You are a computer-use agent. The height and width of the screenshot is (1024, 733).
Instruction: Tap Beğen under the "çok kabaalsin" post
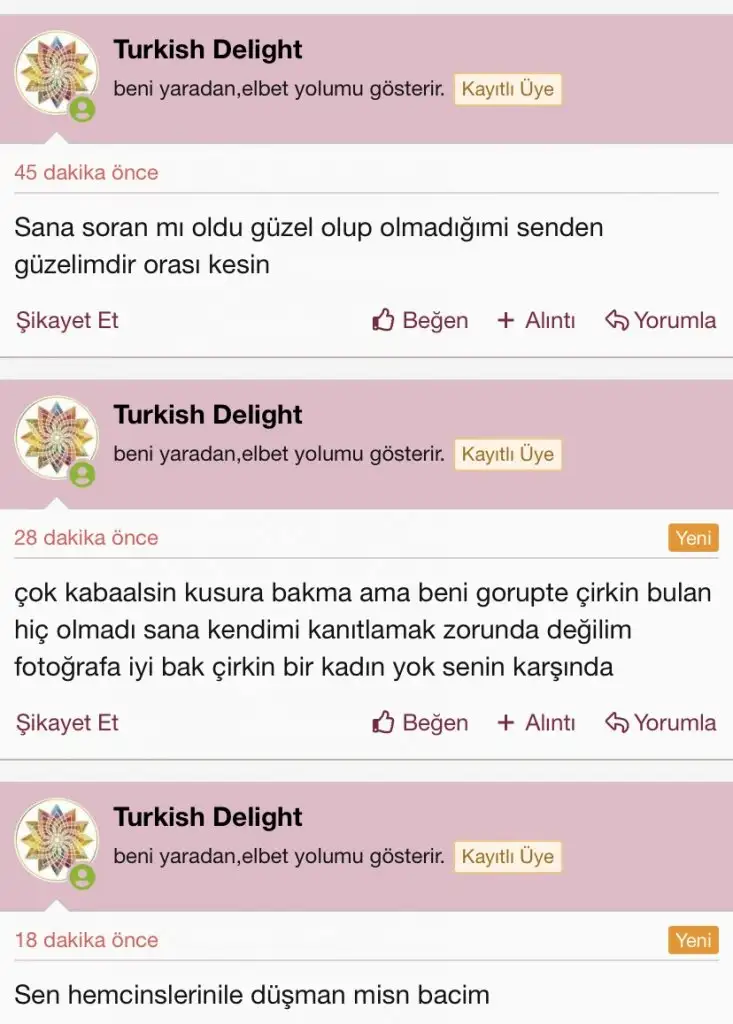point(420,723)
